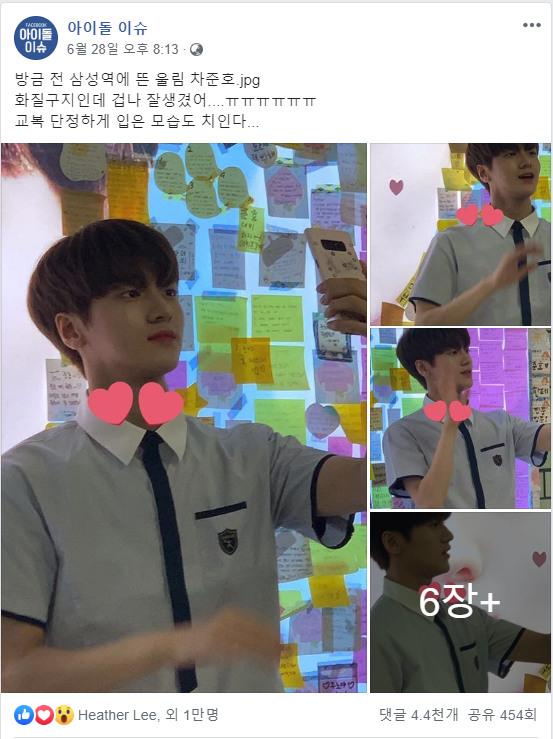The image size is (553, 739).
Task: Open the large selfie photo
Action: point(184,418)
